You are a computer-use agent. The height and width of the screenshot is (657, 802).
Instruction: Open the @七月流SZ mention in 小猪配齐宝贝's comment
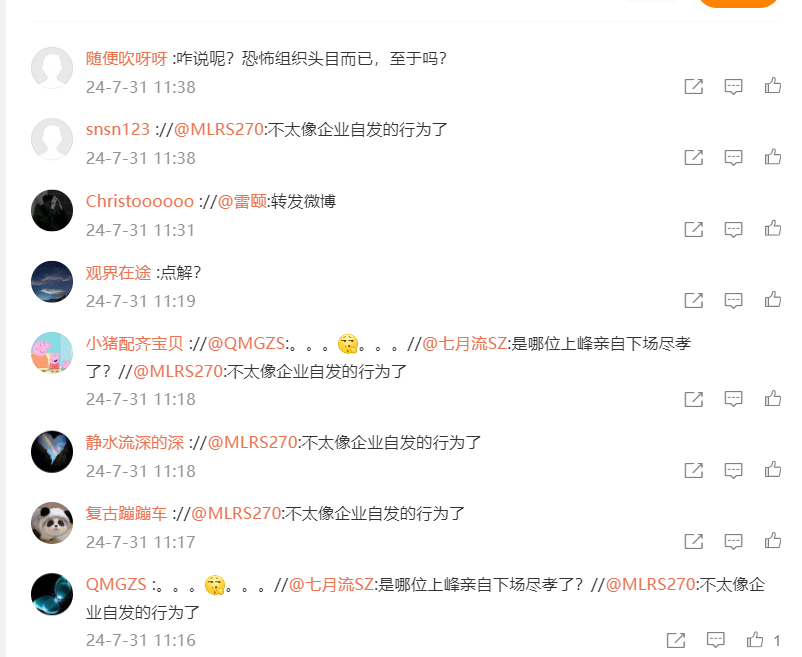tap(465, 343)
